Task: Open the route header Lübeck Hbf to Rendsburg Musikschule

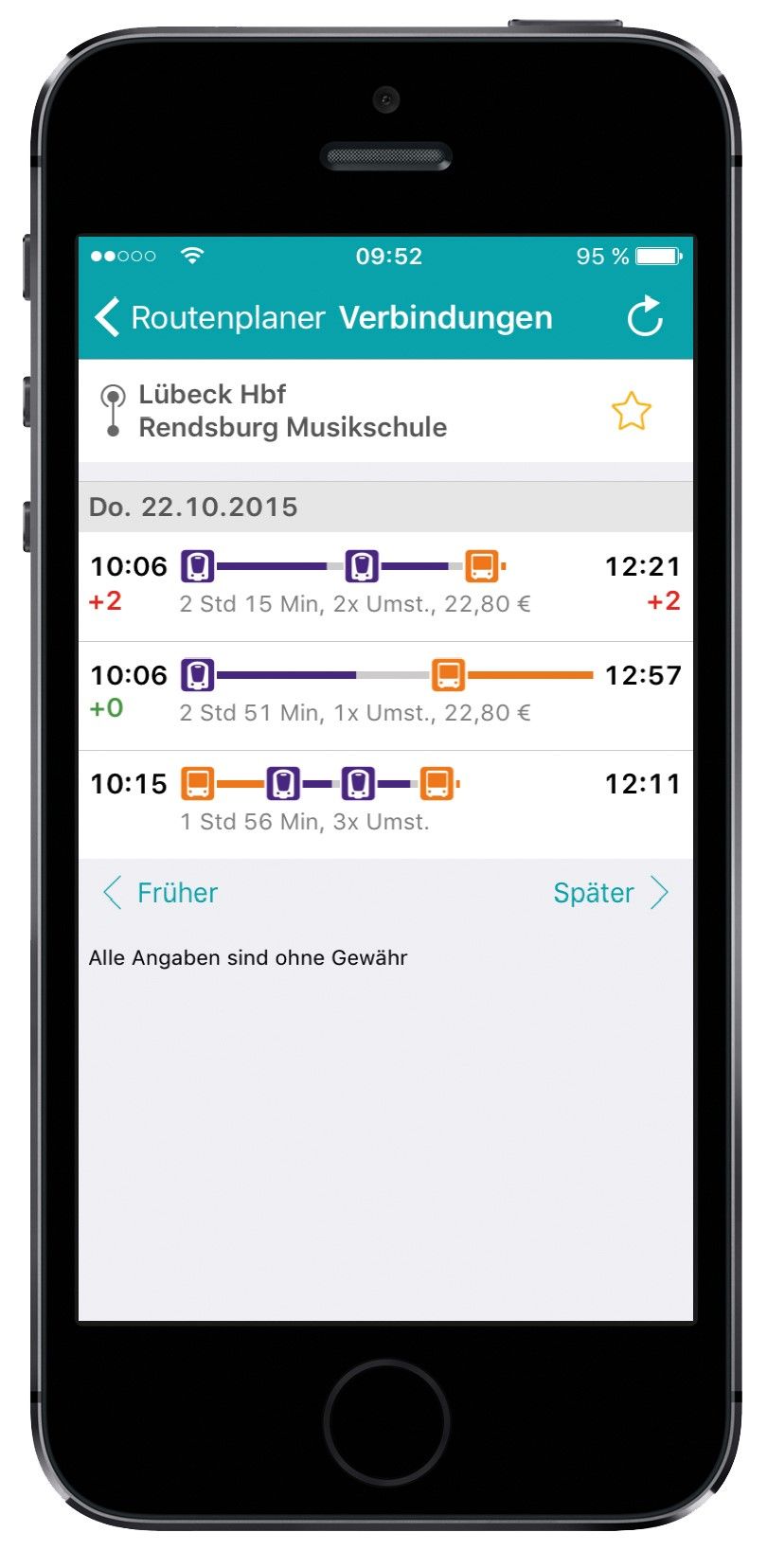Action: (292, 411)
